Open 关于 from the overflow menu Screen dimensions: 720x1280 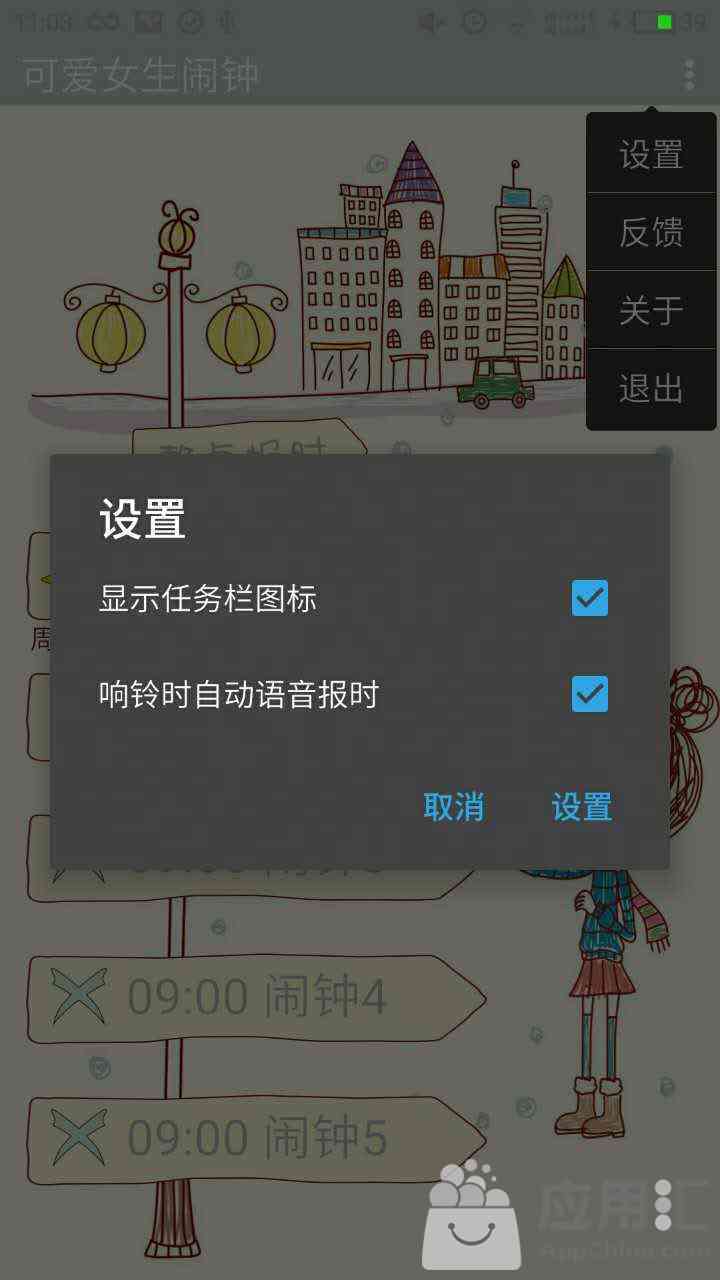coord(651,310)
